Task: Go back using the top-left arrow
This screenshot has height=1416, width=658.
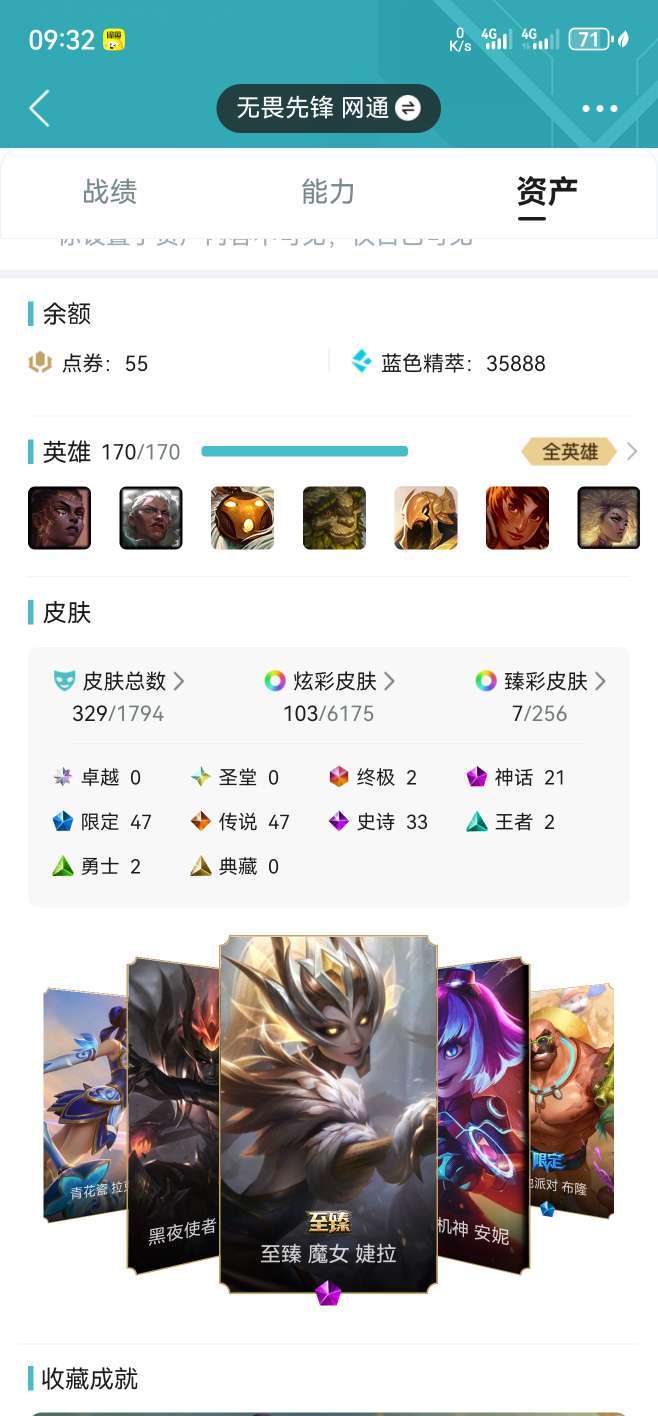Action: pos(39,108)
